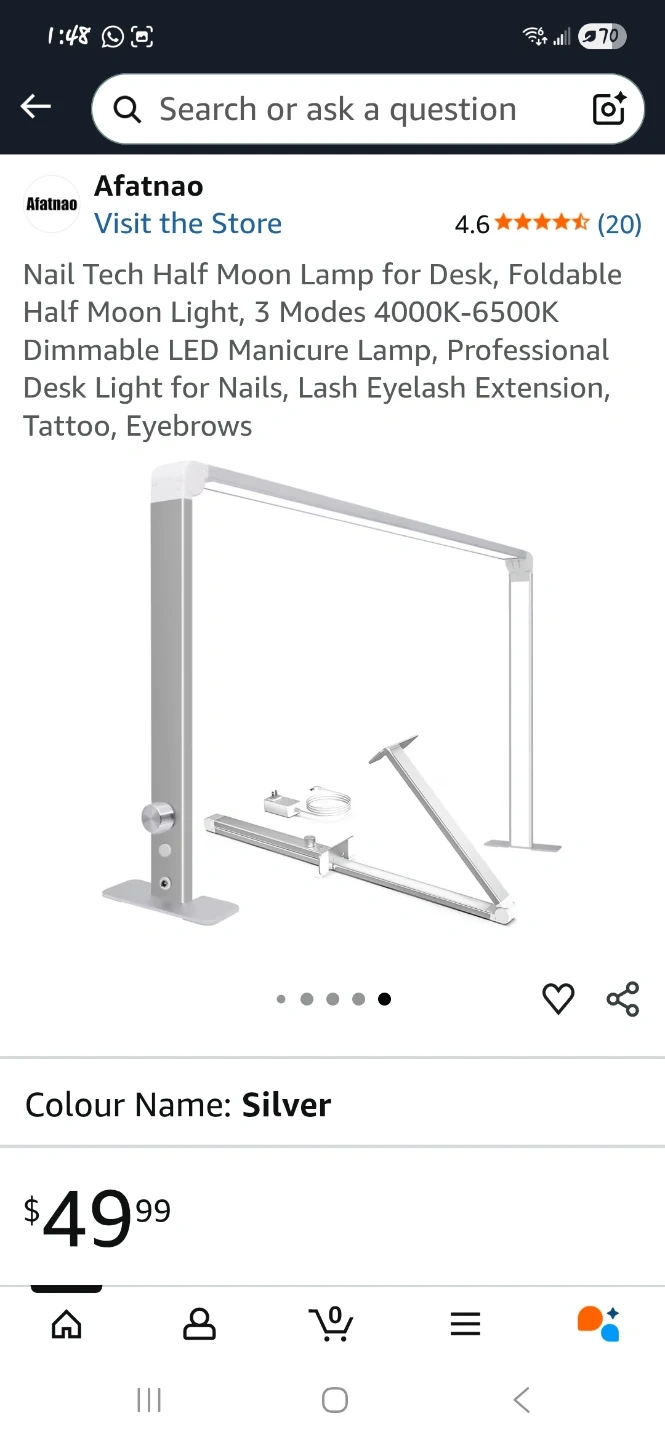Viewport: 665px width, 1440px height.
Task: Open camera lens search
Action: [609, 109]
